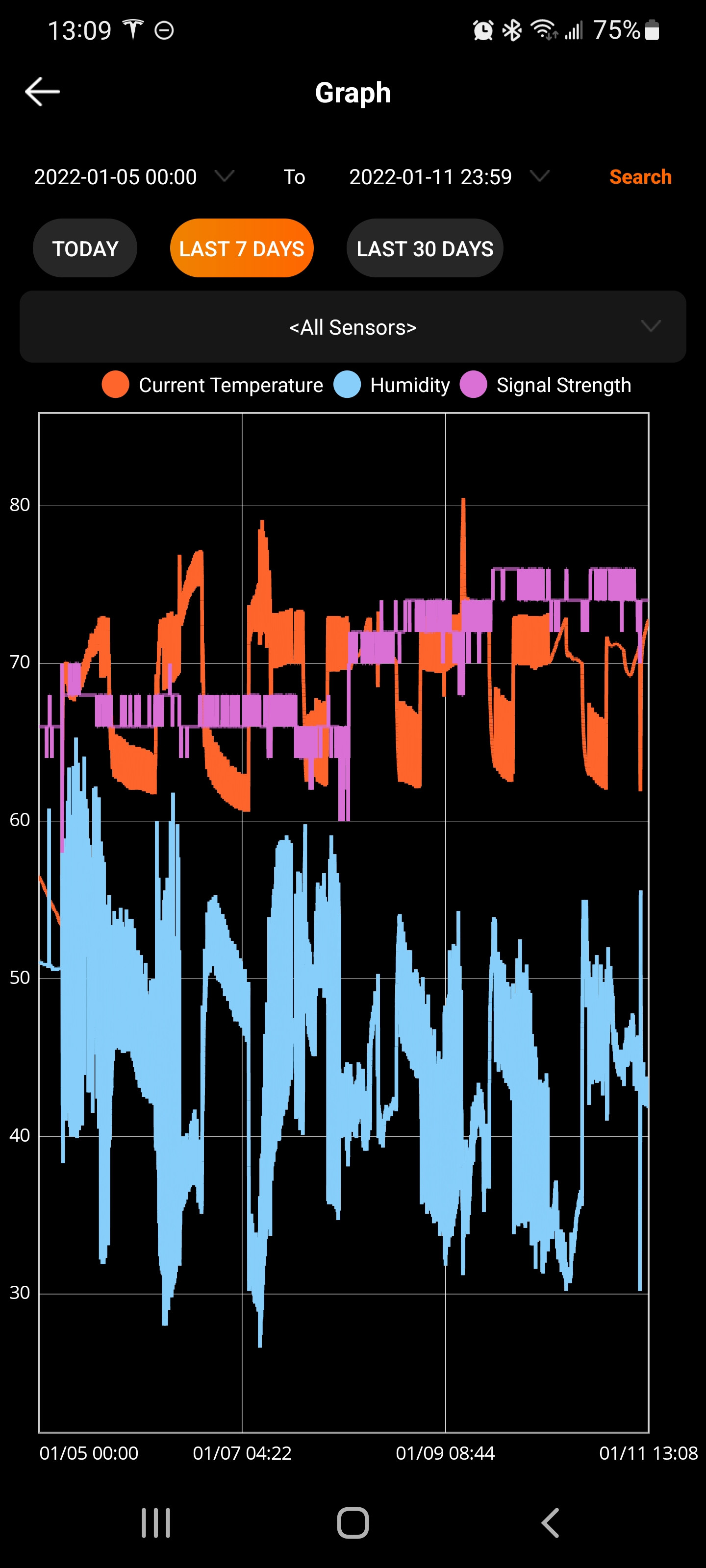Switch to LAST 30 DAYS range

click(425, 248)
